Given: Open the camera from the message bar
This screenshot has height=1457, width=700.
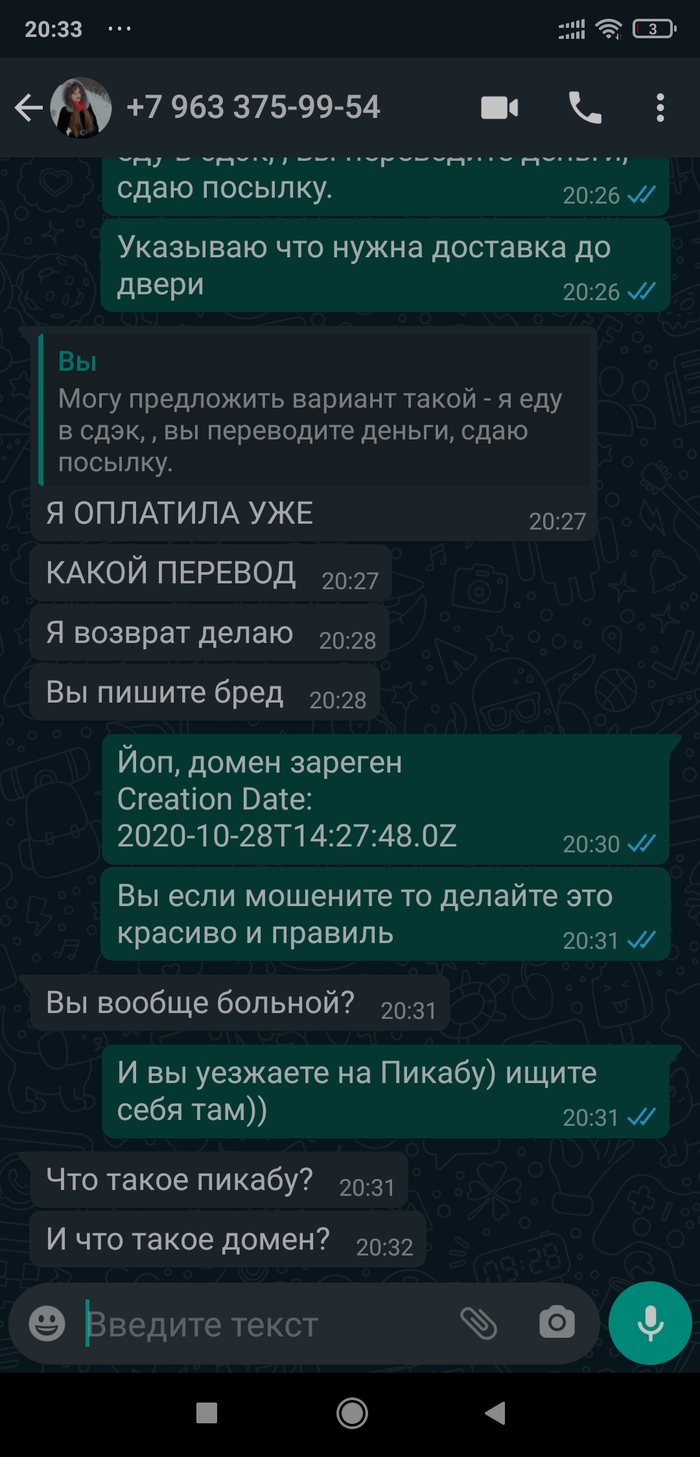Looking at the screenshot, I should (x=557, y=1324).
